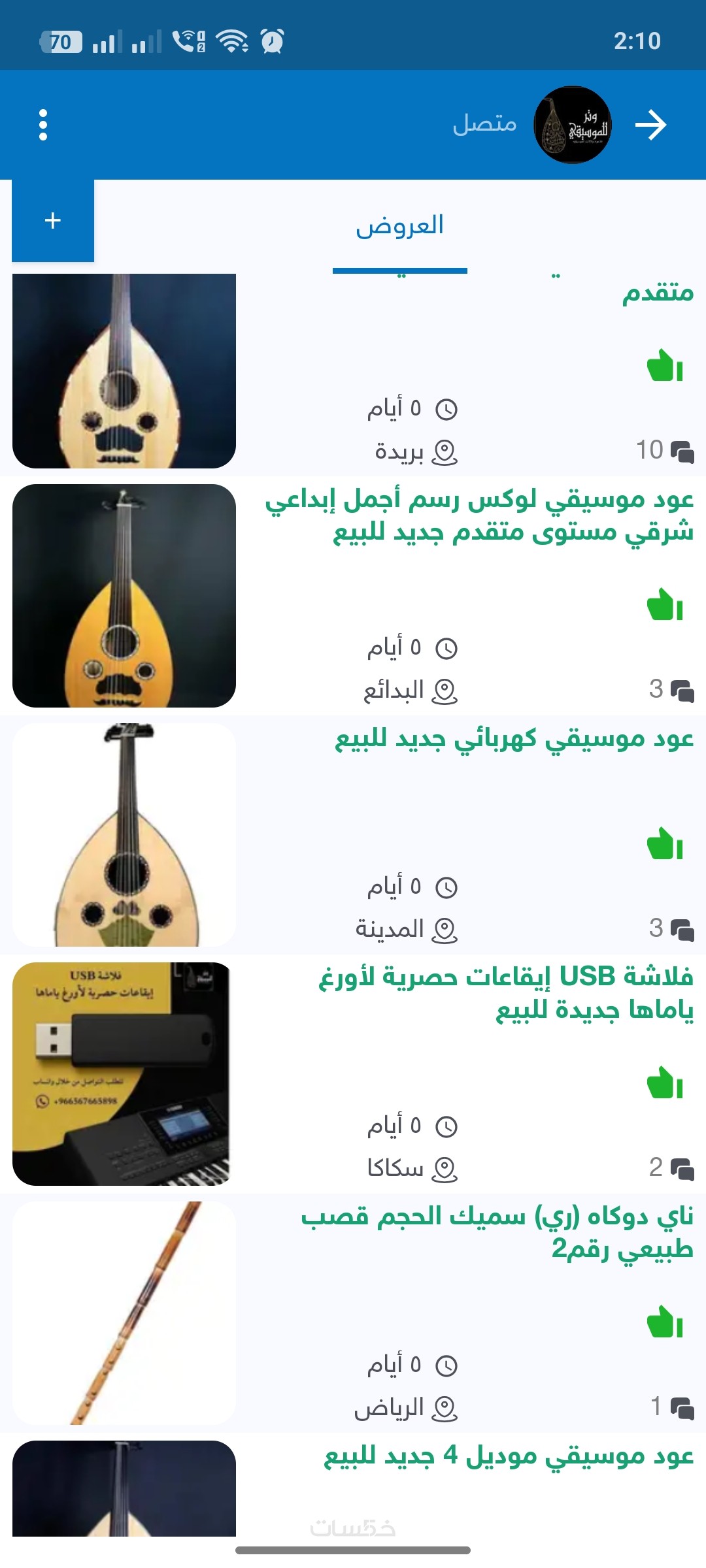Like the ناي دوكاه listing
The height and width of the screenshot is (1568, 706).
(x=665, y=1322)
